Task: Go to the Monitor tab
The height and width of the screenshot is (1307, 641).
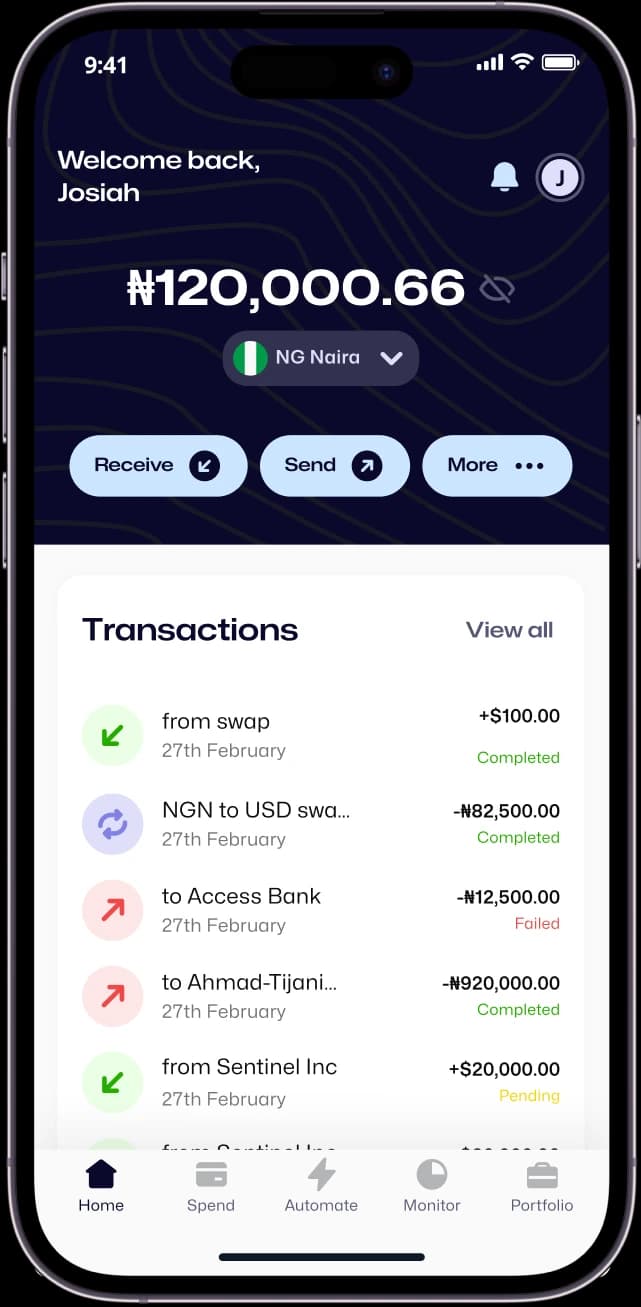Action: pyautogui.click(x=432, y=1186)
